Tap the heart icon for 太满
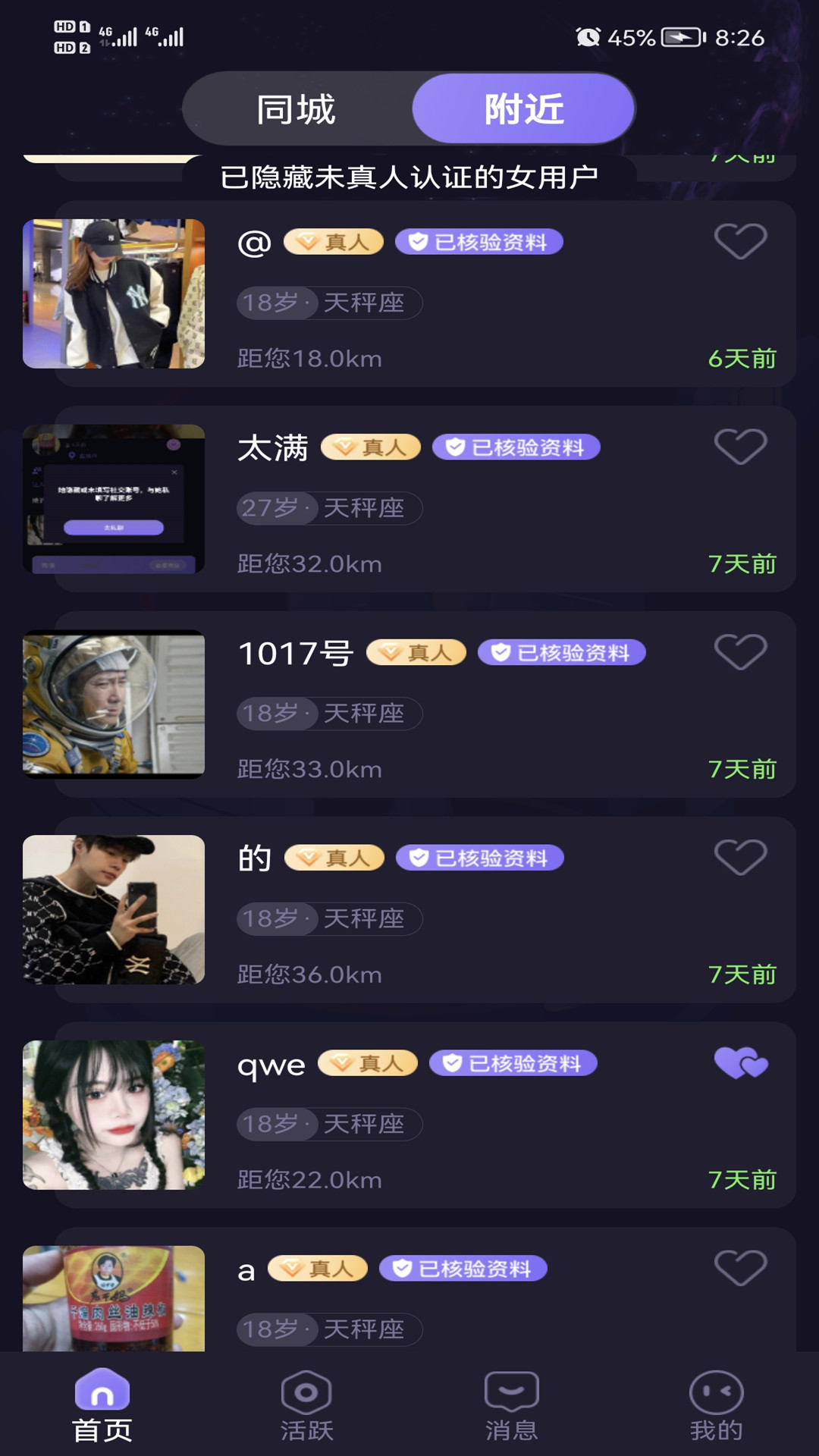819x1456 pixels. tap(740, 447)
